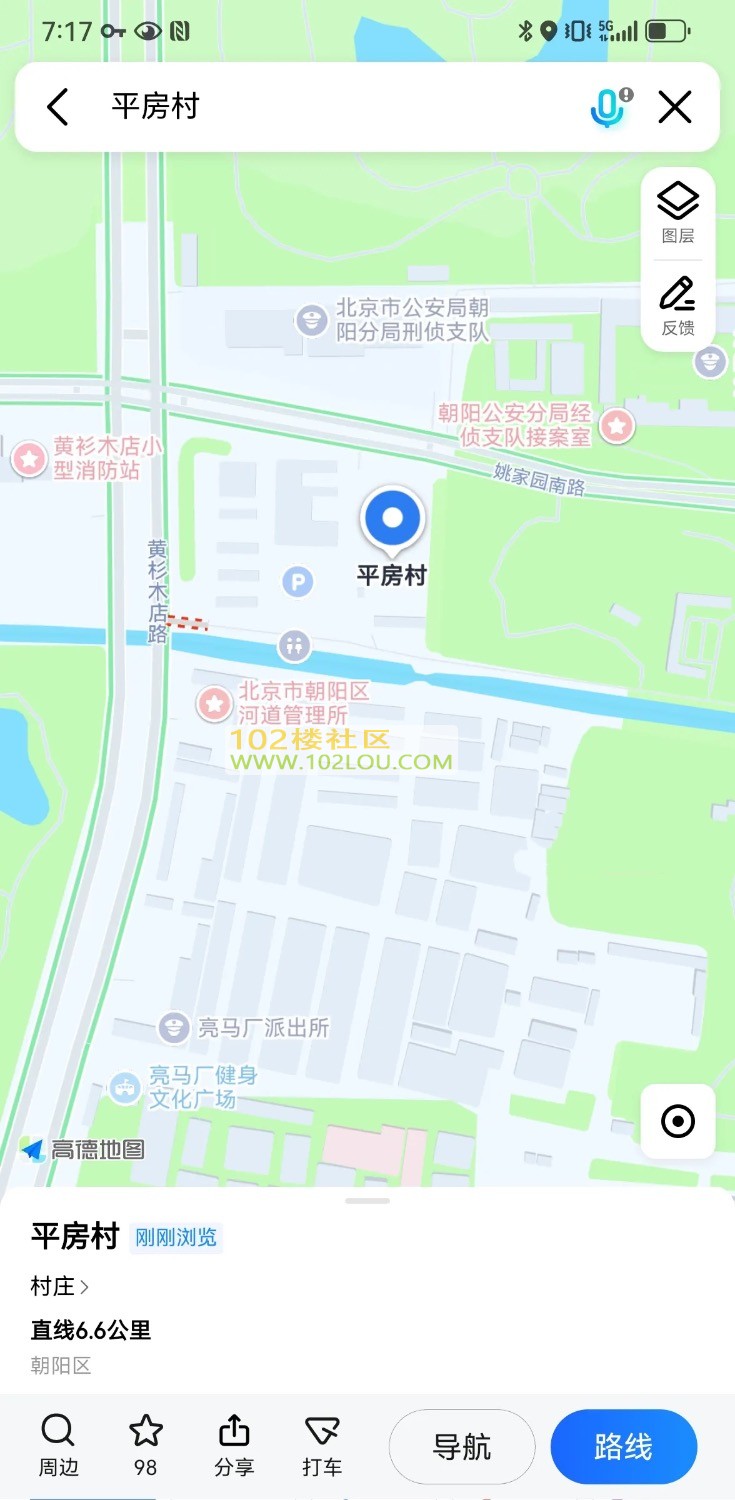Start voice search with the microphone icon
The width and height of the screenshot is (735, 1500).
click(x=608, y=107)
